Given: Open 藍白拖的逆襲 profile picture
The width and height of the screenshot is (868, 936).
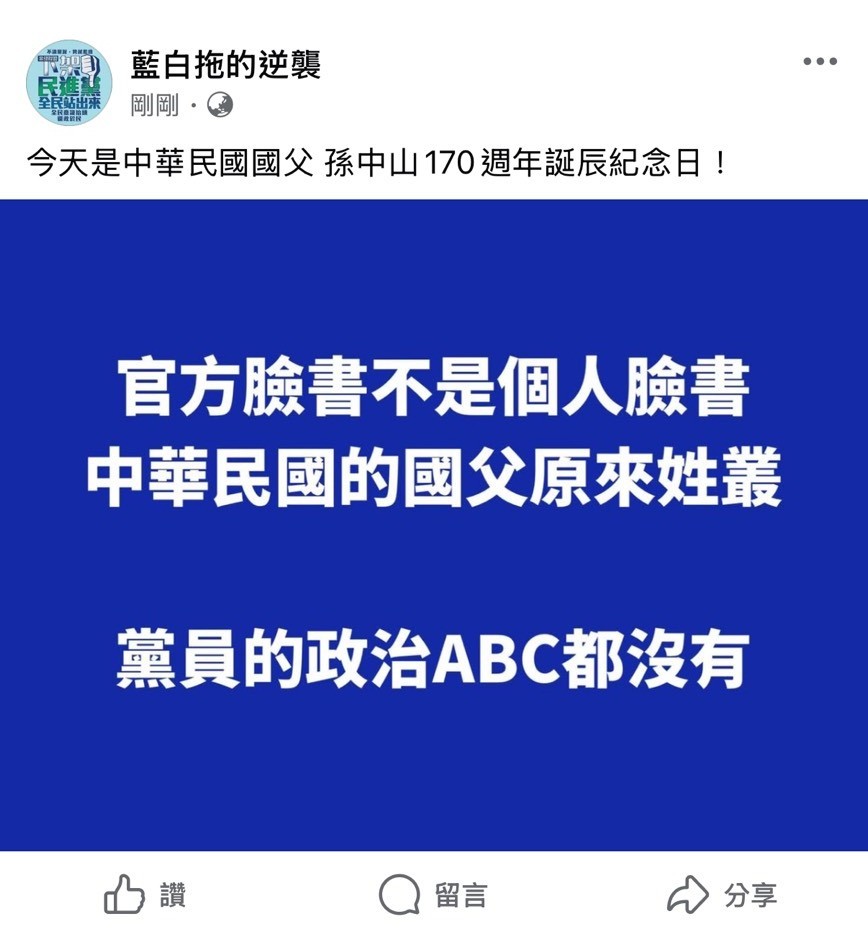Looking at the screenshot, I should tap(69, 83).
